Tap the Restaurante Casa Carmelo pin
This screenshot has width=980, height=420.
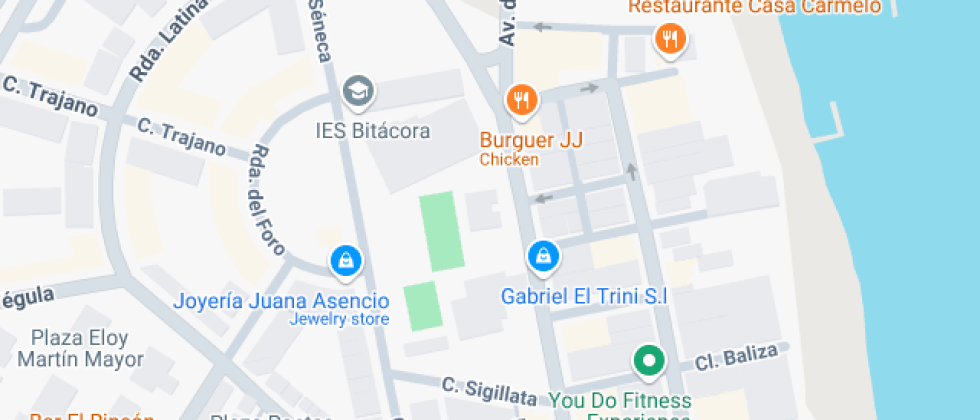(669, 39)
